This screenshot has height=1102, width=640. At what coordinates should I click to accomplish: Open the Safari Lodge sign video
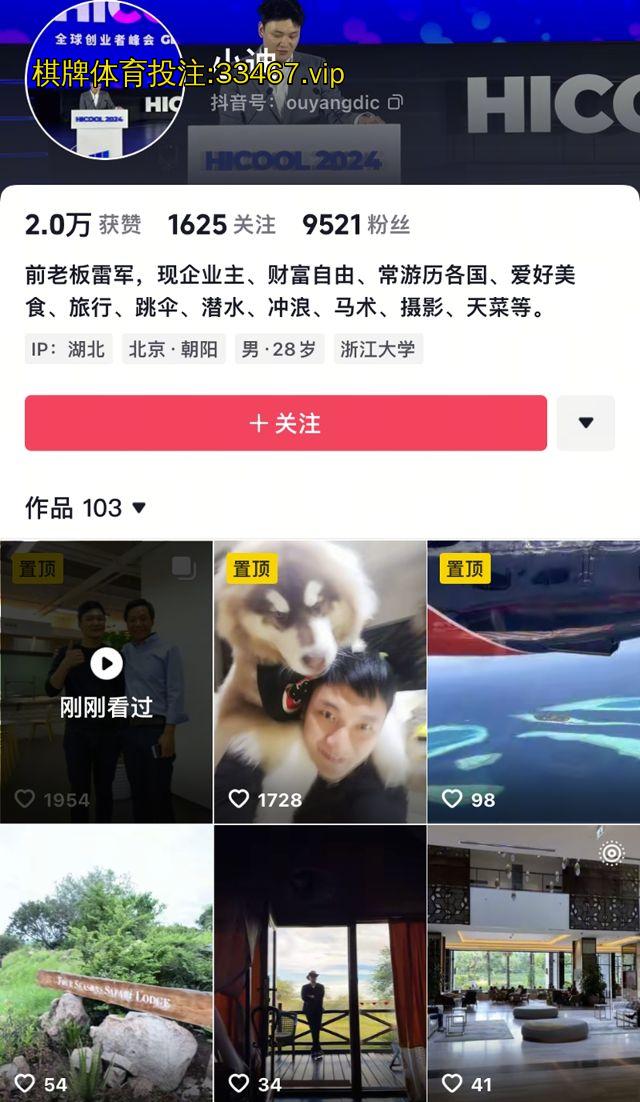[x=106, y=962]
